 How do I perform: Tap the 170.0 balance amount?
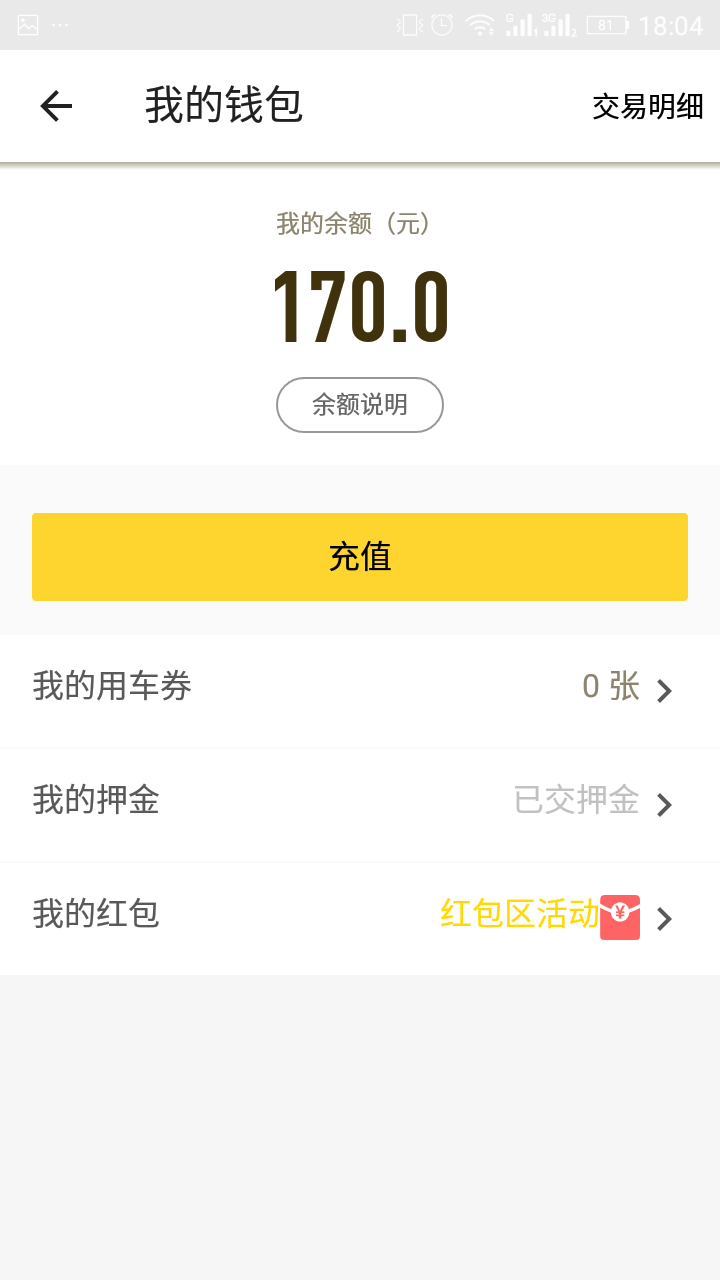pyautogui.click(x=360, y=307)
